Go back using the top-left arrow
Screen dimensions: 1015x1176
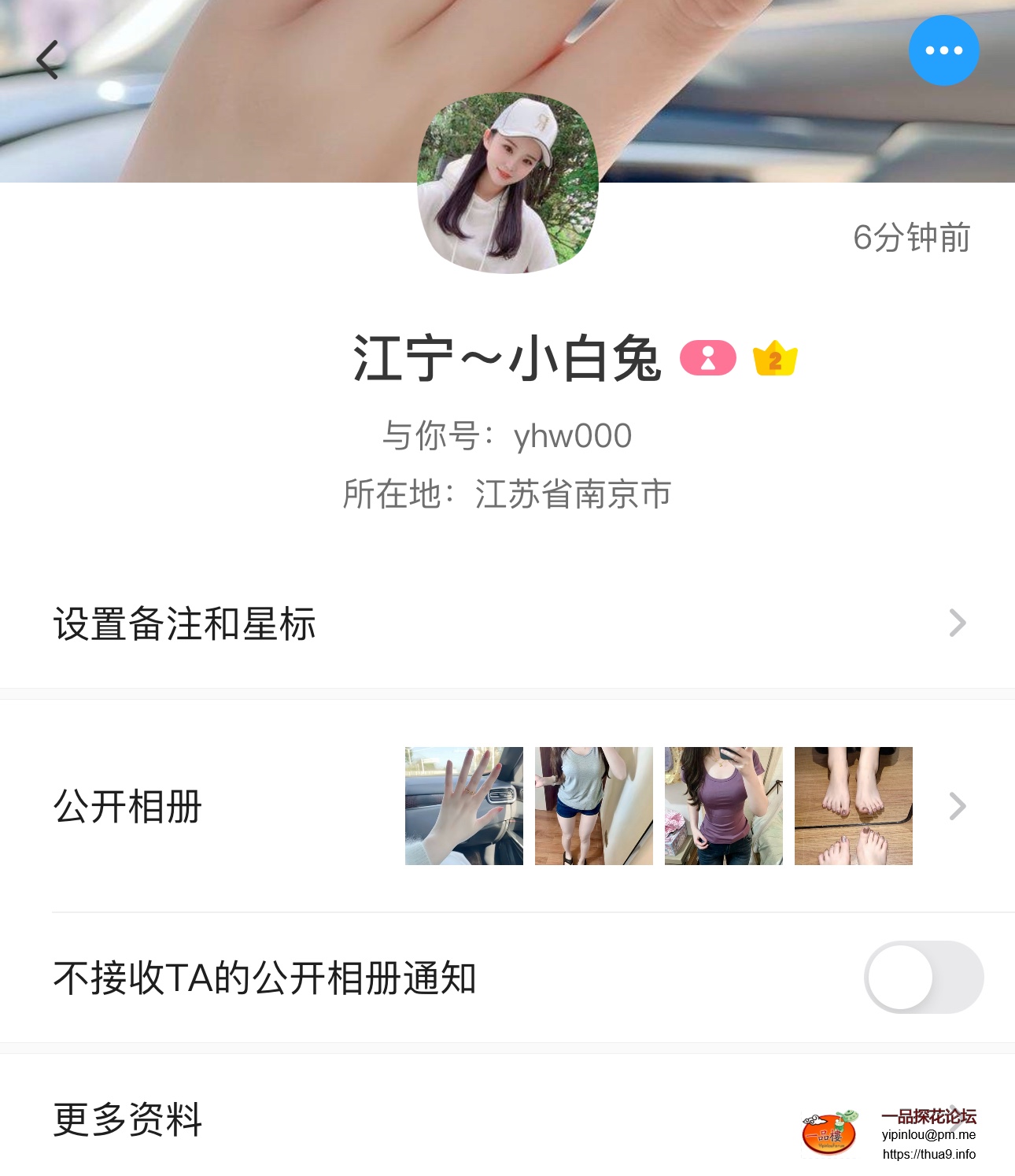48,60
